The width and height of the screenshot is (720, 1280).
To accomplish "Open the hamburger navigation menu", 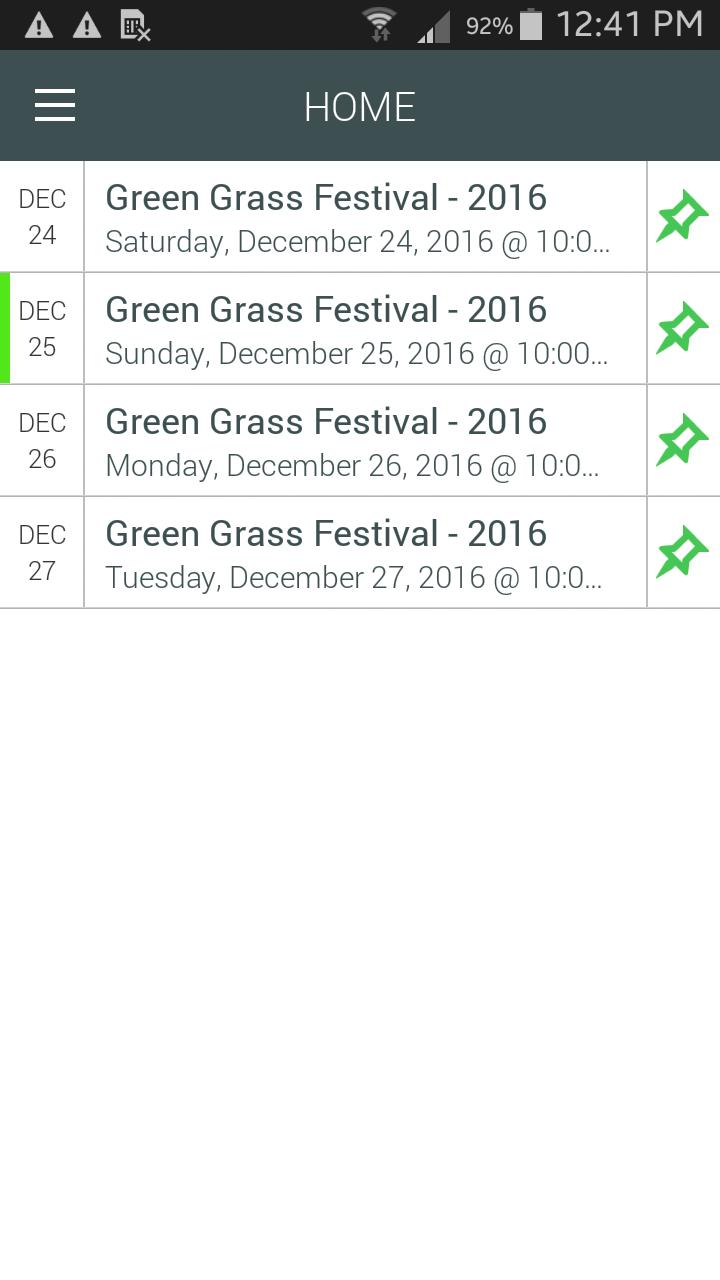I will [55, 105].
